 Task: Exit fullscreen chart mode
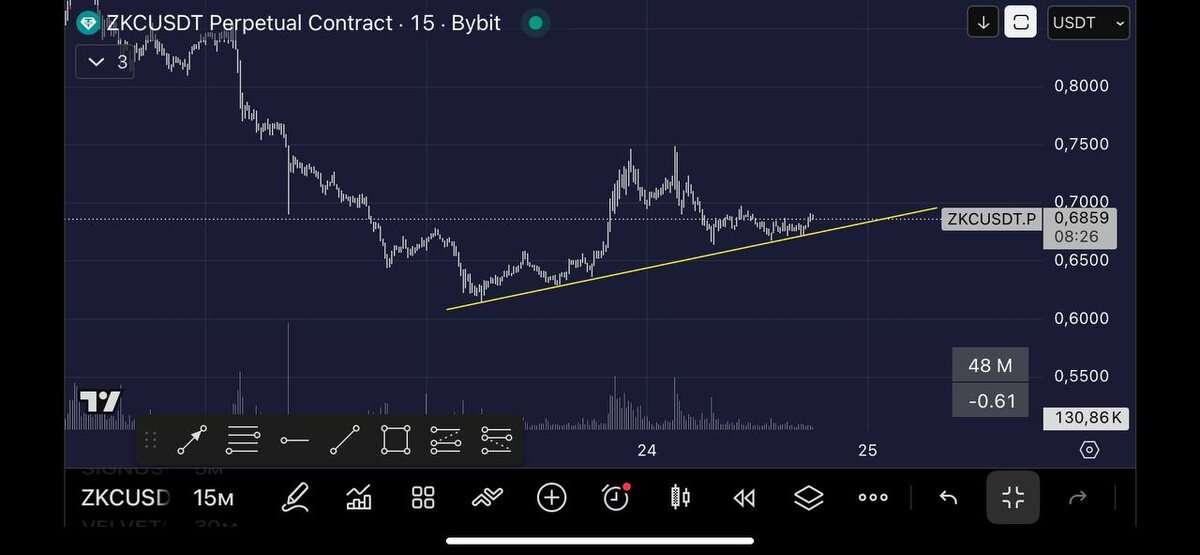coord(1013,497)
